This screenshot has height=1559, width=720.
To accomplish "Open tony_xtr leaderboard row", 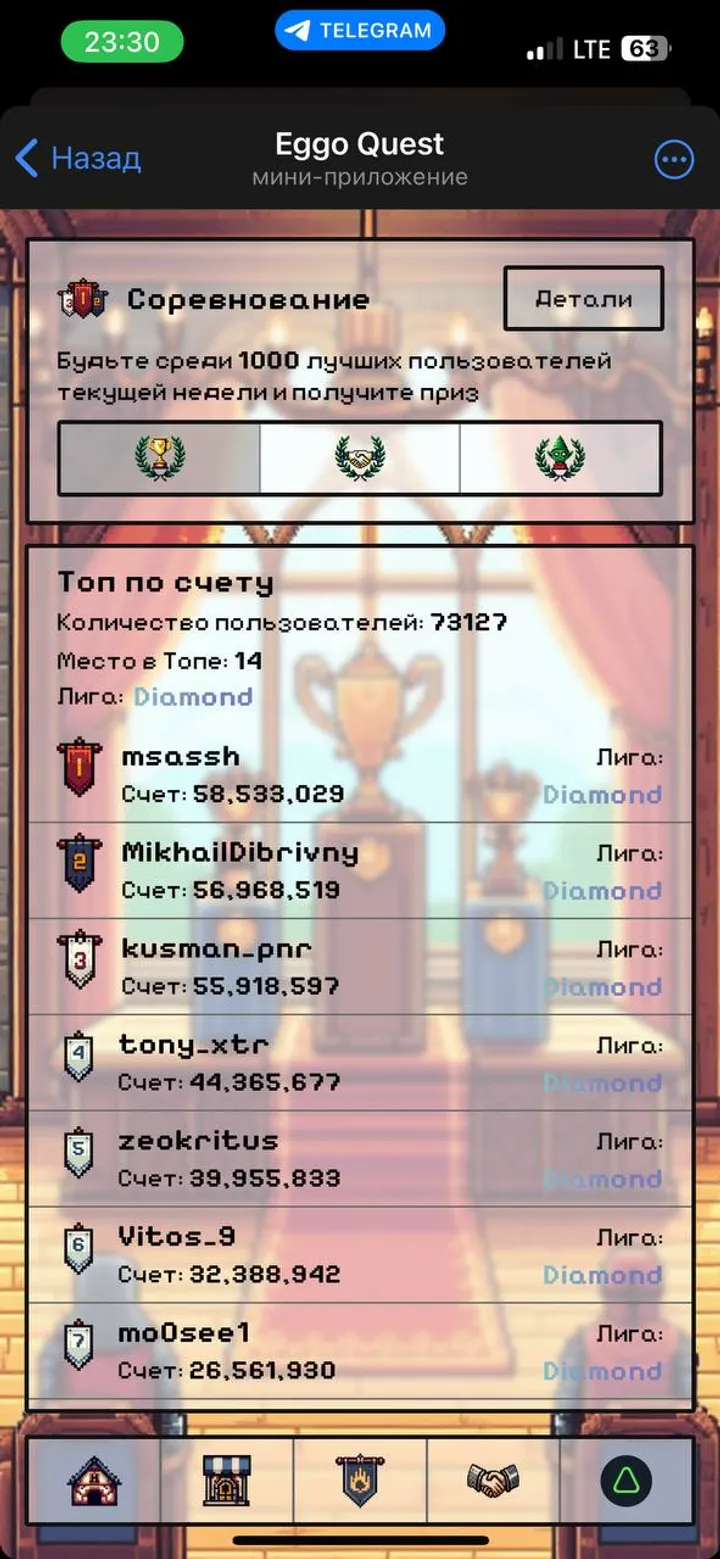I will click(x=360, y=1063).
